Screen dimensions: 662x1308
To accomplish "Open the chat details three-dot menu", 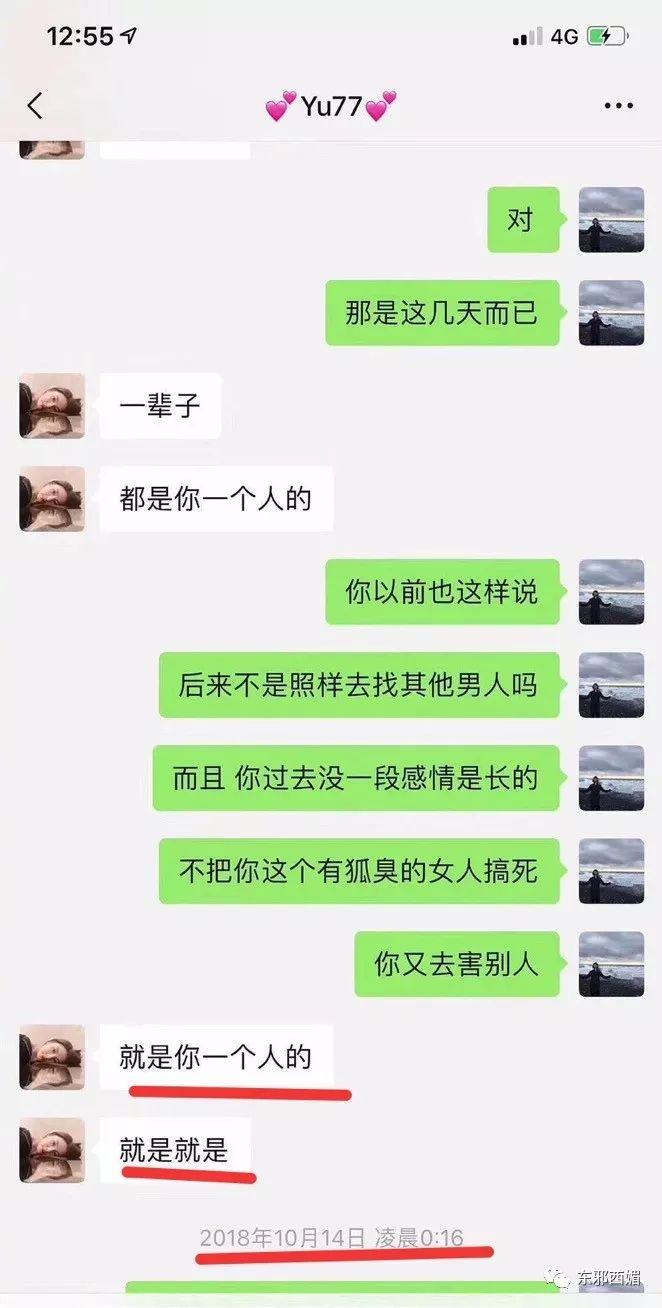I will point(619,106).
